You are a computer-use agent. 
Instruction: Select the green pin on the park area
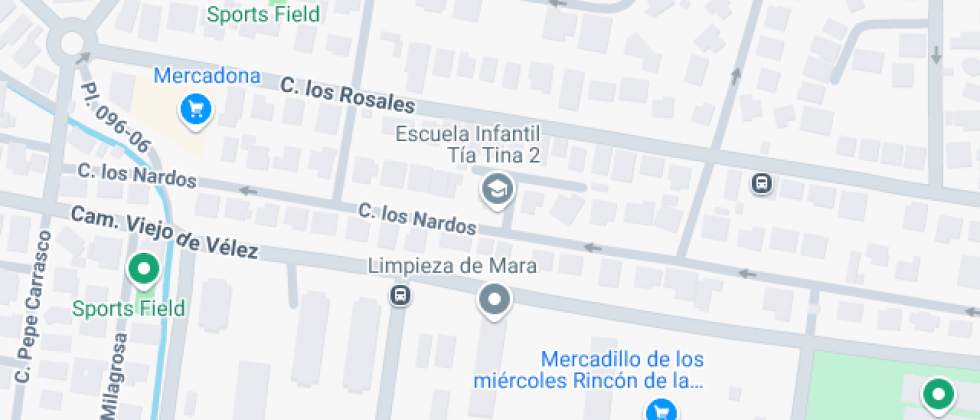coord(938,394)
